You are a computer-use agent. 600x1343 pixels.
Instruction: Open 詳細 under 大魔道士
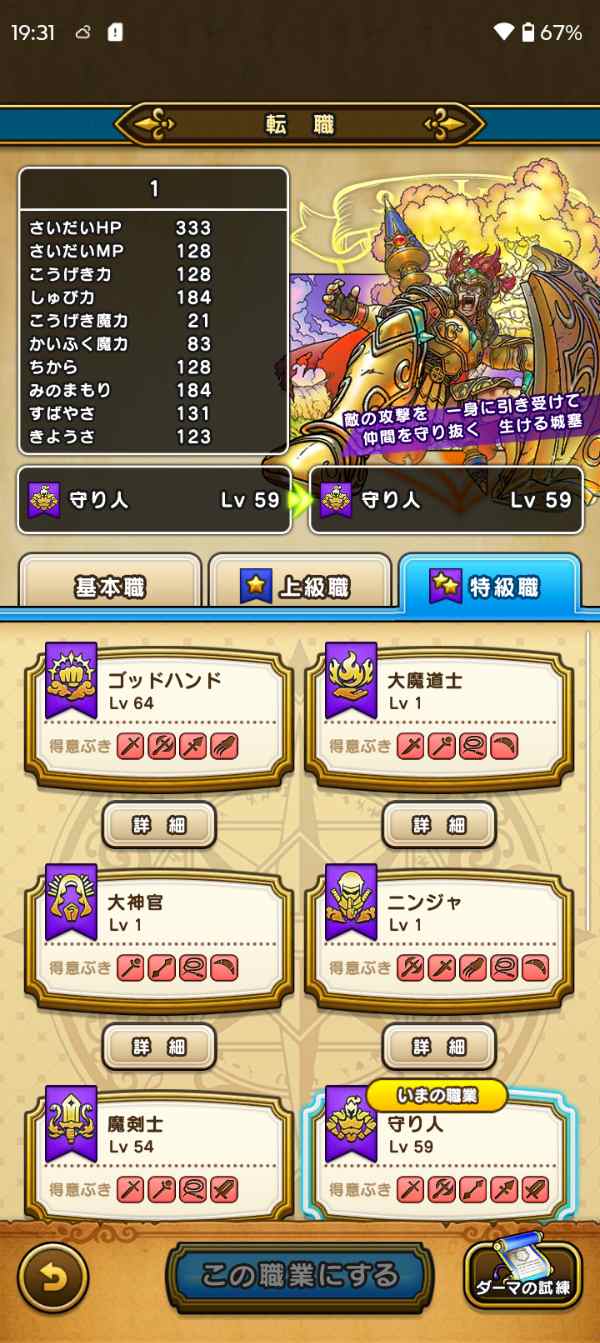[439, 825]
